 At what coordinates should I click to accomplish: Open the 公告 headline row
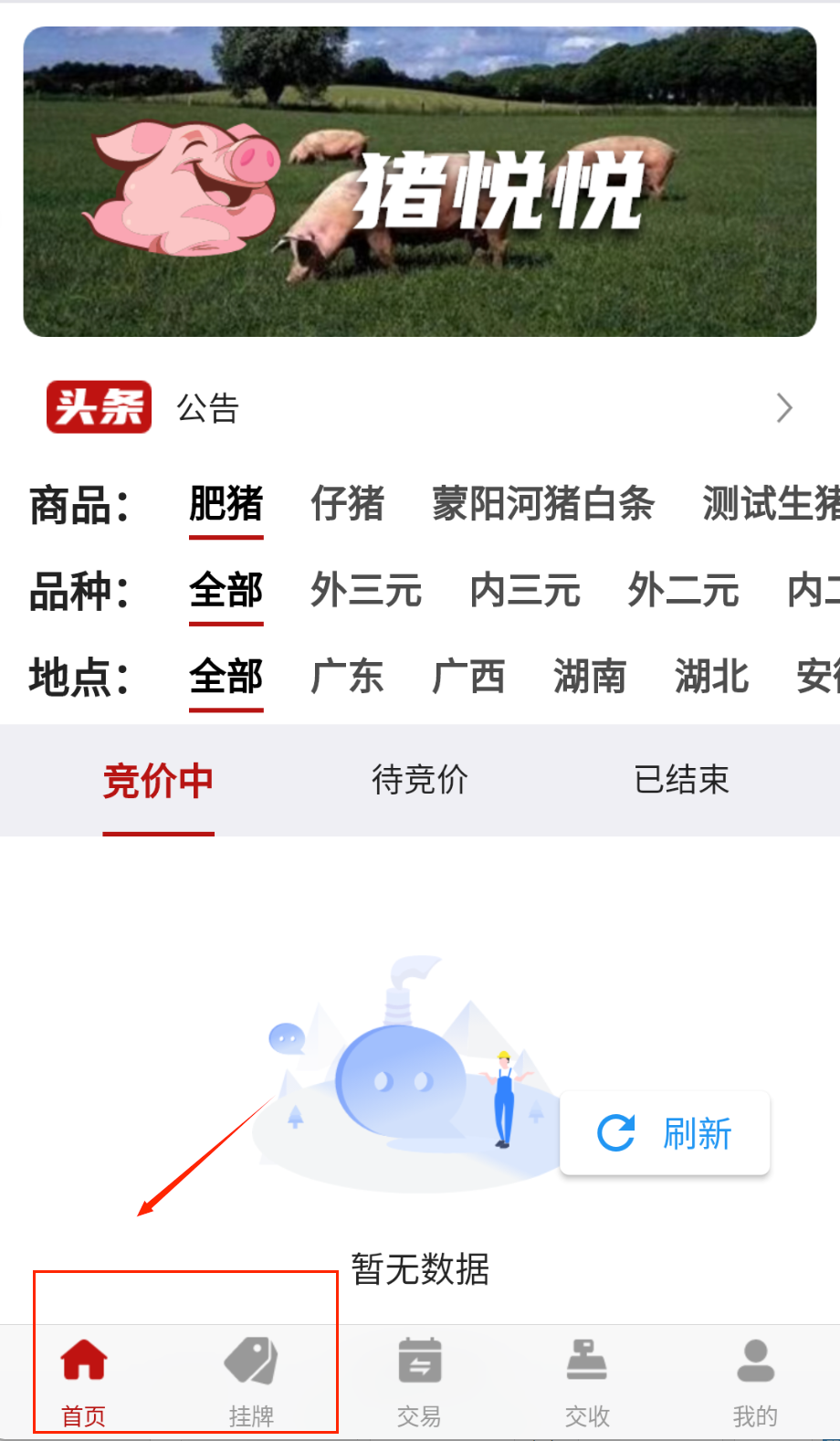(x=420, y=407)
